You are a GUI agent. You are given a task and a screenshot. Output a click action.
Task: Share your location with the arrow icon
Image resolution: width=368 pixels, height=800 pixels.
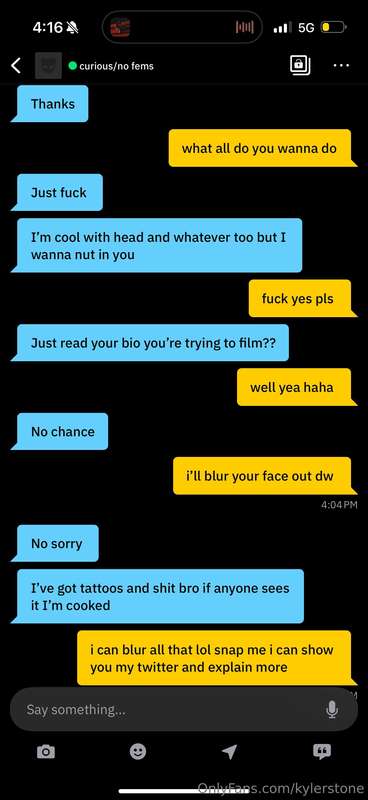point(229,751)
